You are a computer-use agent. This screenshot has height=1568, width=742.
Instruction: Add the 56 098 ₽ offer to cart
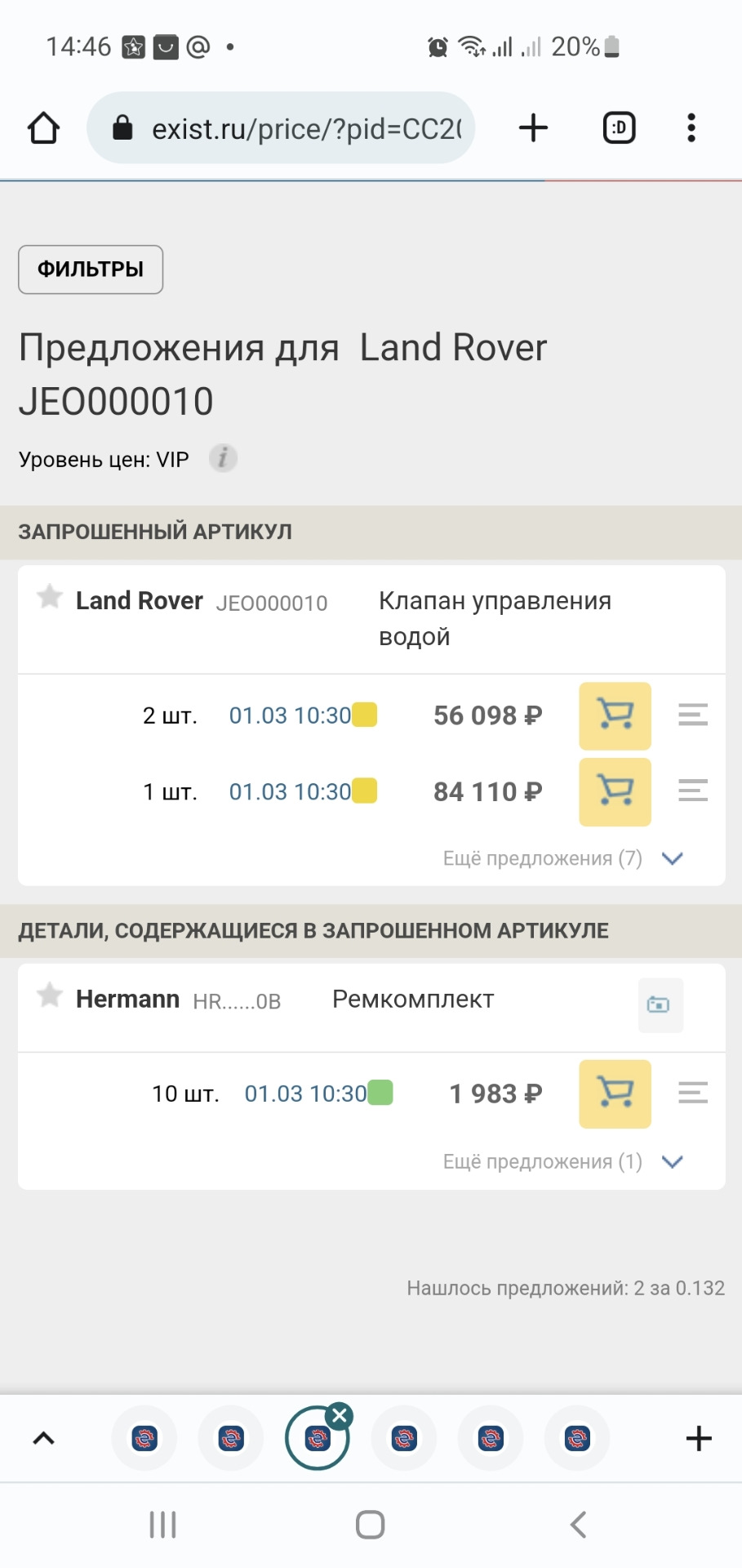615,715
